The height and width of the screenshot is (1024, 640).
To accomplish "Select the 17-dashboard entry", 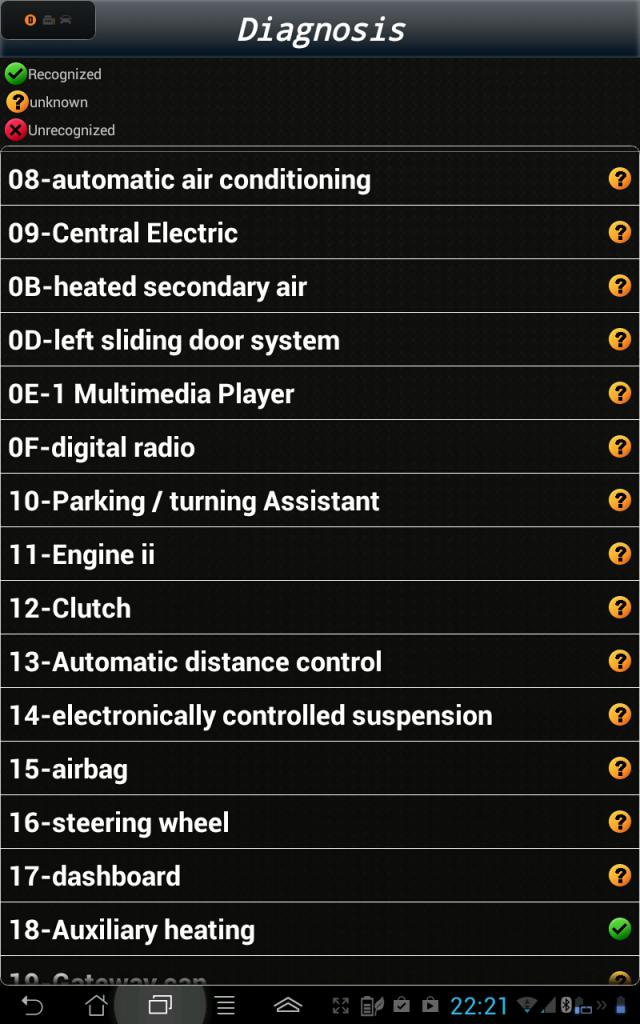I will point(320,875).
